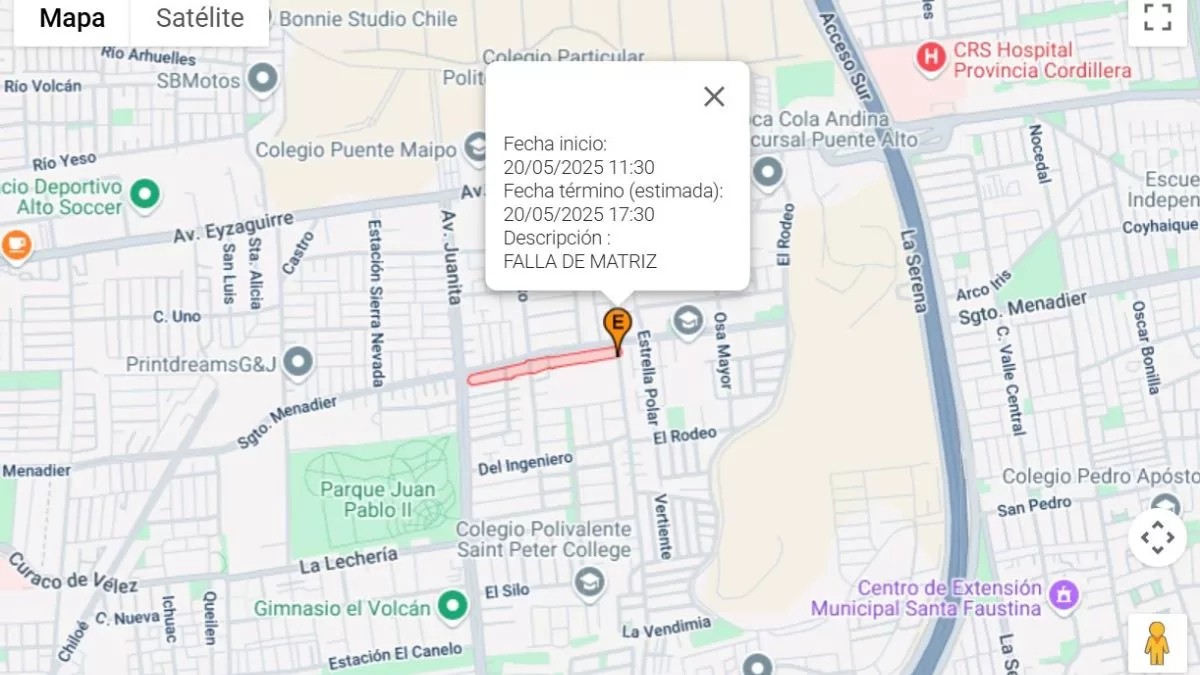The width and height of the screenshot is (1200, 675).
Task: Open the Alto Soccer sports complex pin
Action: [x=145, y=194]
